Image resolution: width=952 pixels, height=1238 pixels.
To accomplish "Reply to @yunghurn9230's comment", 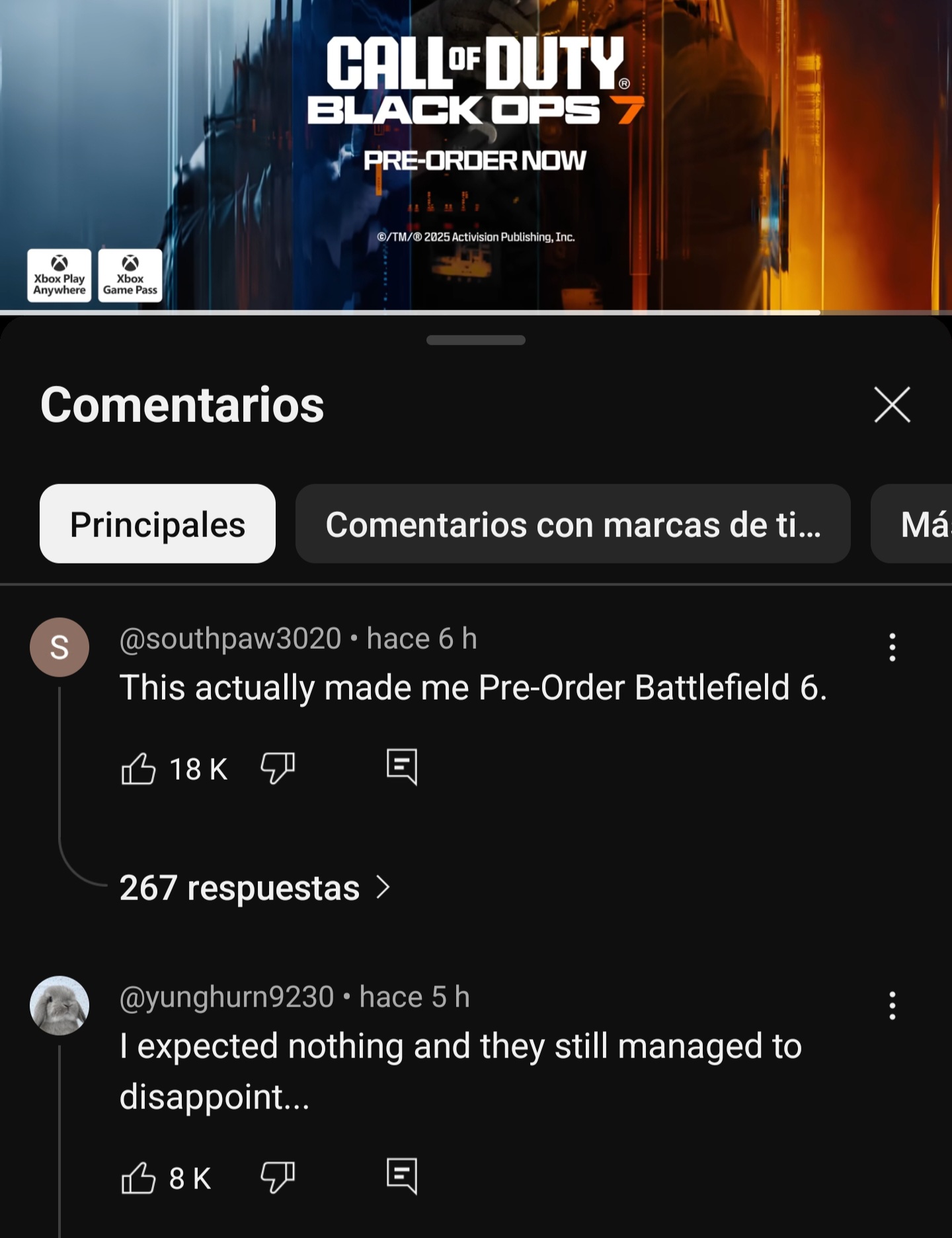I will point(402,1176).
